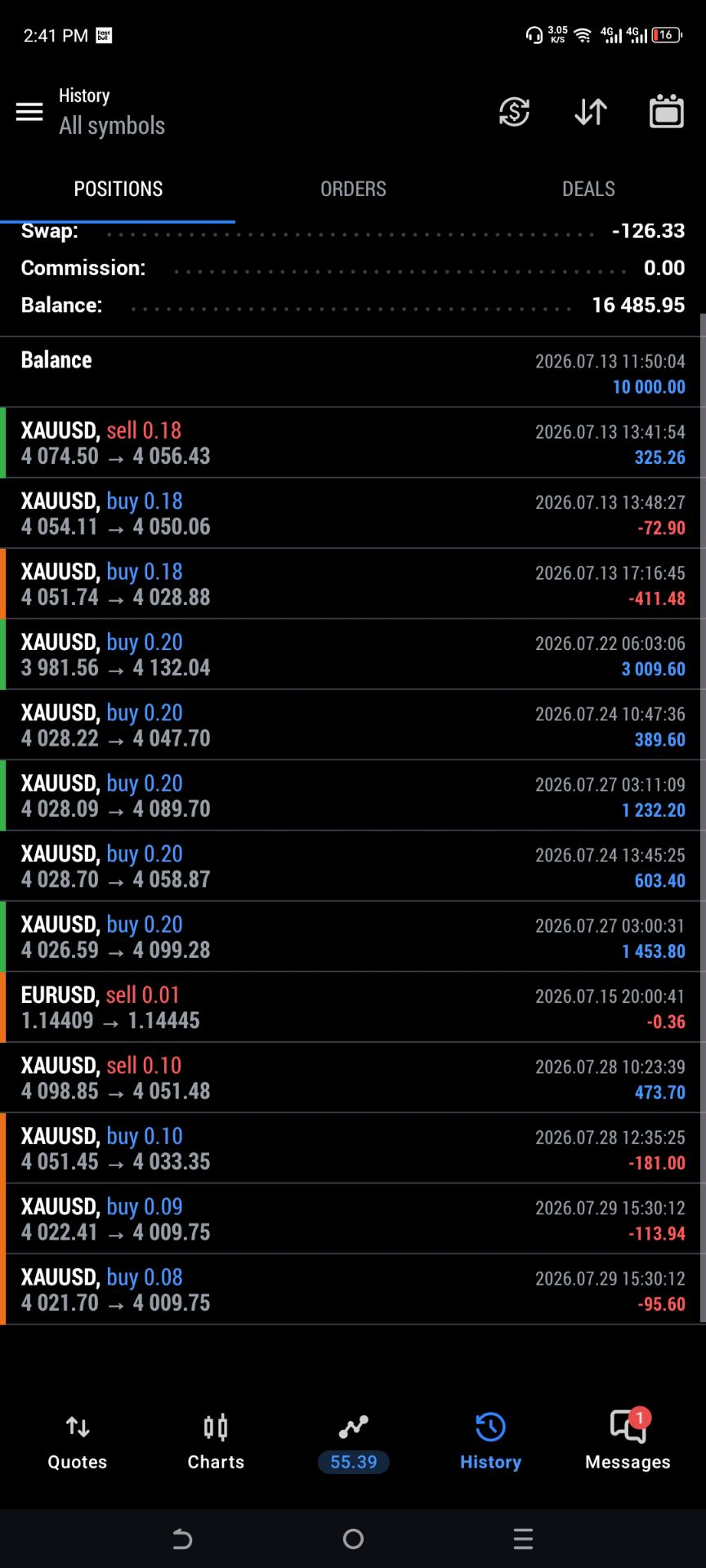Open the EURUSD sell 0.01 position
This screenshot has height=1568, width=706.
pyautogui.click(x=353, y=1007)
